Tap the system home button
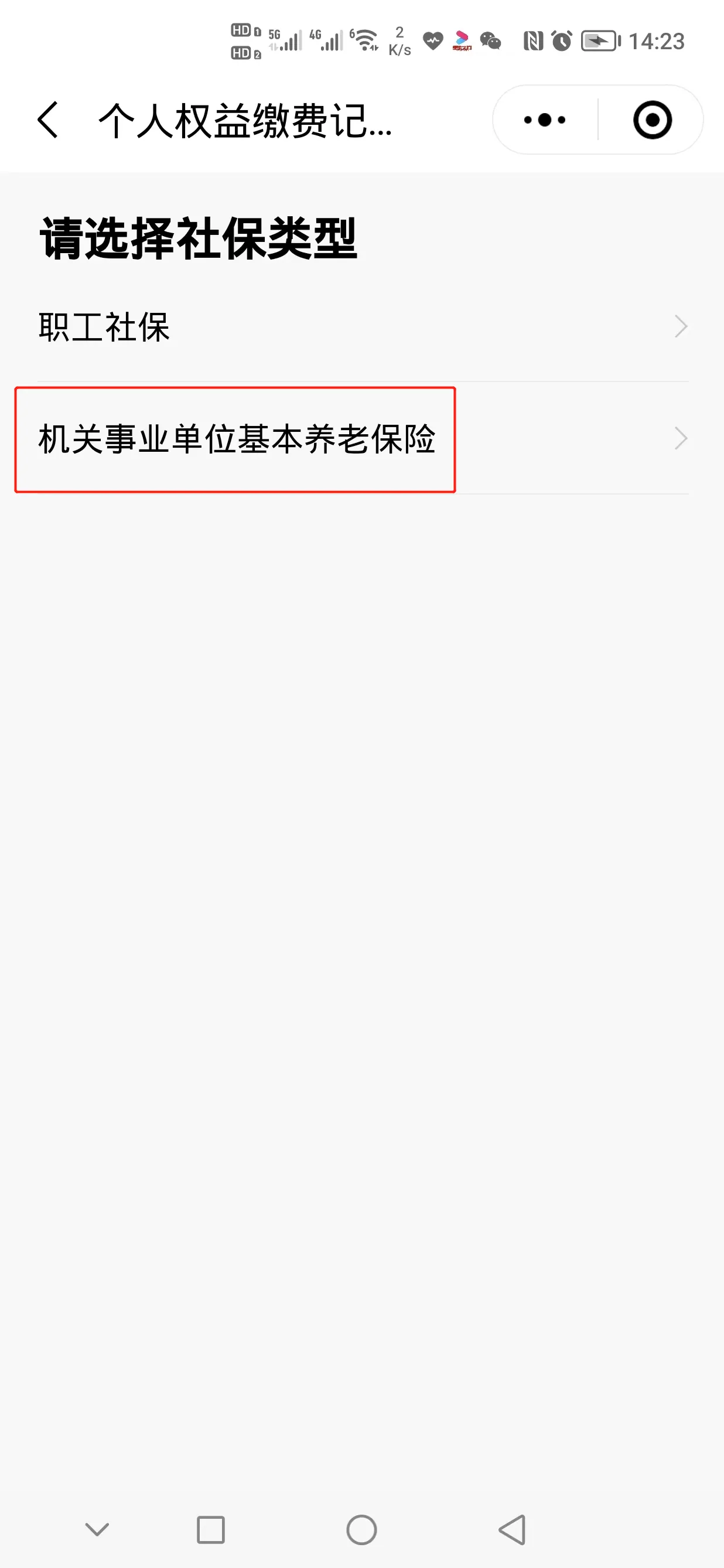 (x=361, y=1530)
